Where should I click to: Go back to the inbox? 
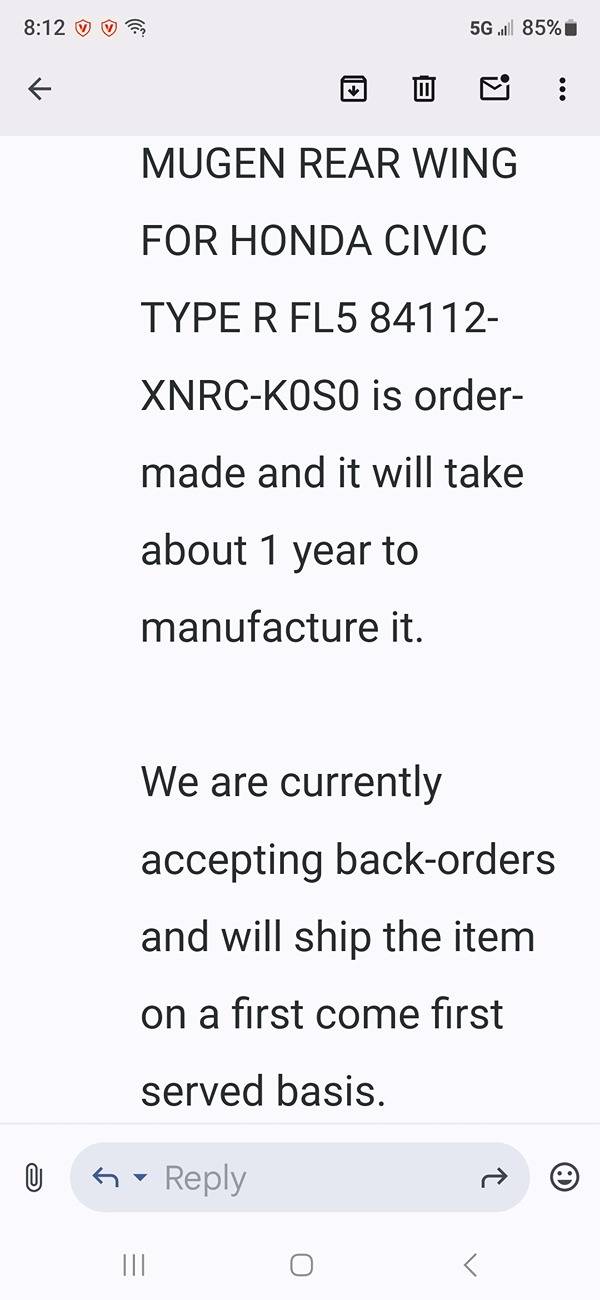[39, 89]
